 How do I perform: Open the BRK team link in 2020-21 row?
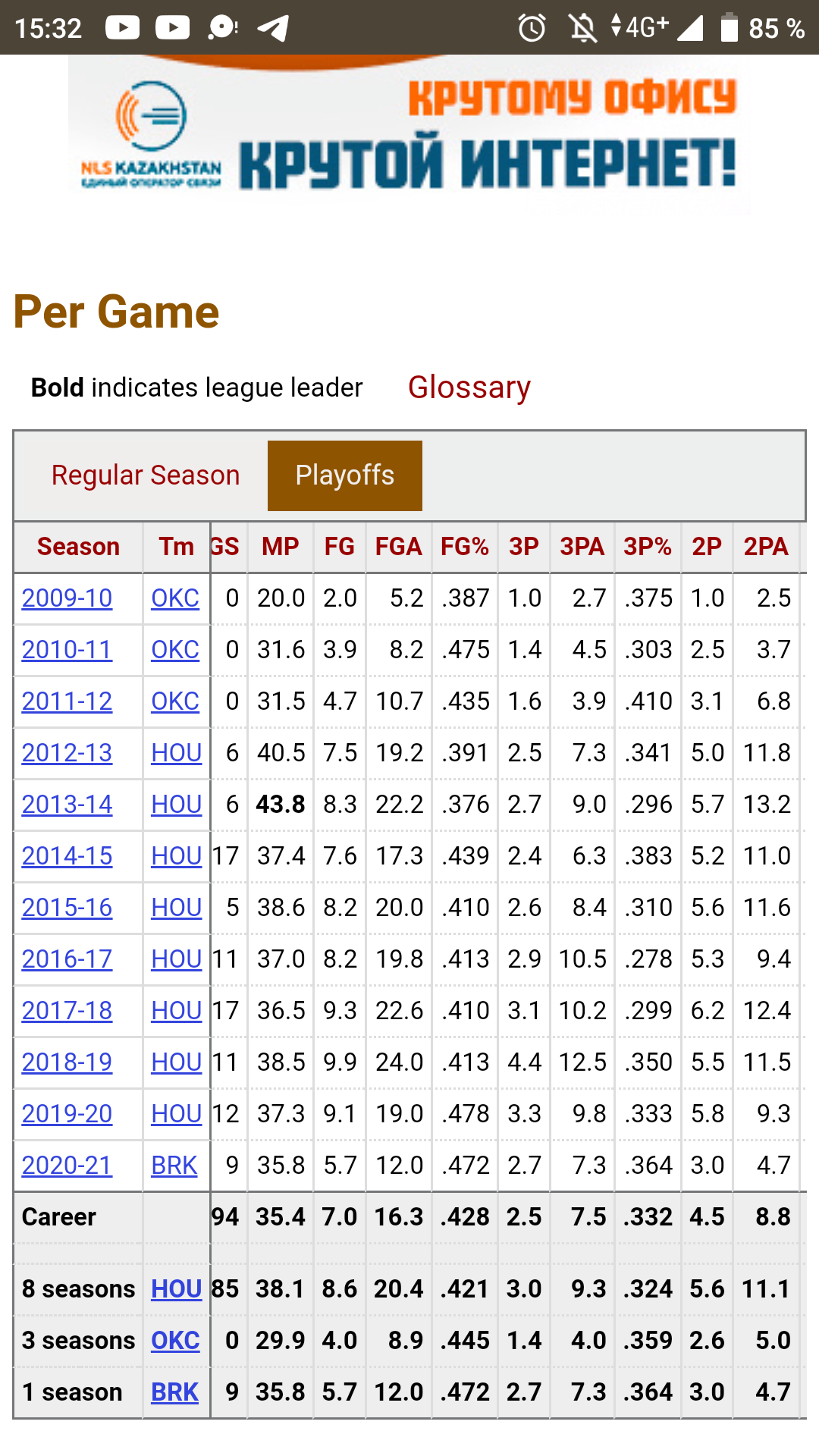[x=174, y=1166]
